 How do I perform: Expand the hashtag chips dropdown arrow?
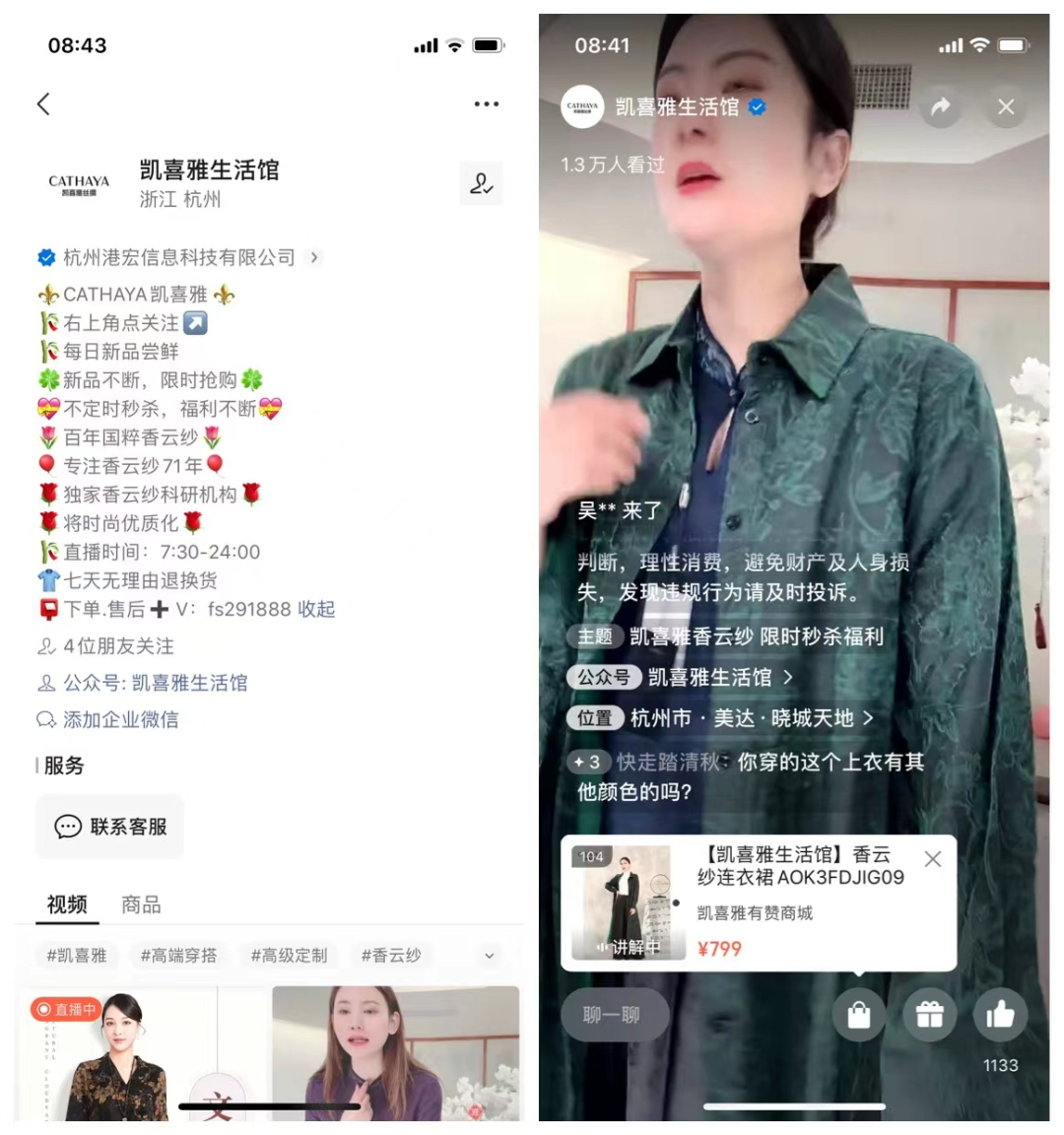pos(490,955)
